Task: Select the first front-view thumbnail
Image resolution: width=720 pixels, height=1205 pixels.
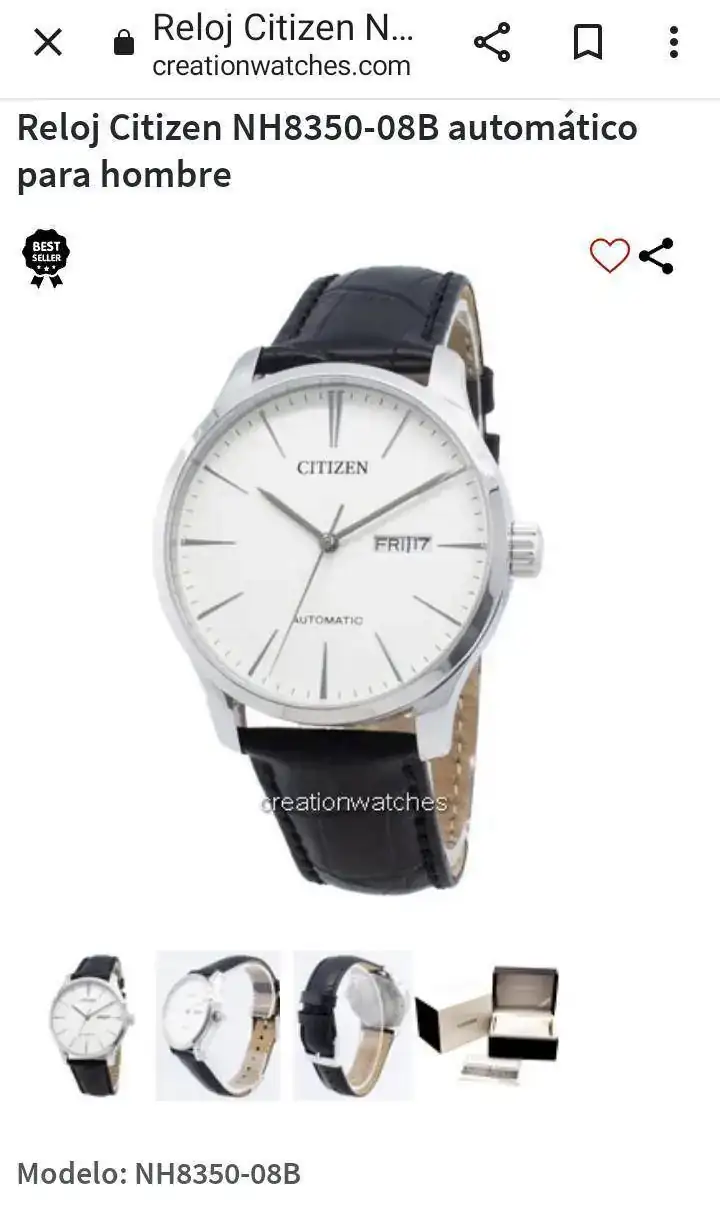Action: tap(90, 1025)
